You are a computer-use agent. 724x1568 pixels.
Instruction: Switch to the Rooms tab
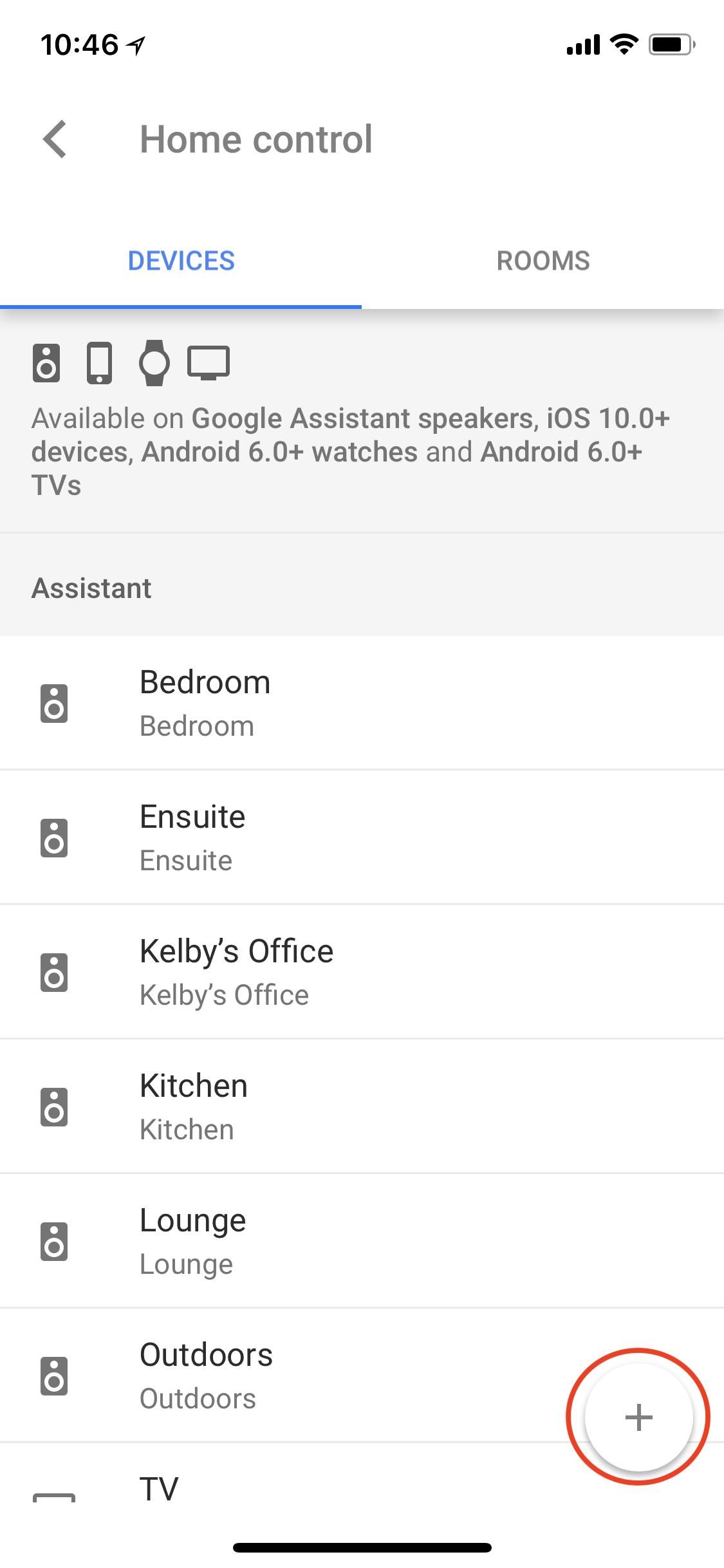click(543, 261)
